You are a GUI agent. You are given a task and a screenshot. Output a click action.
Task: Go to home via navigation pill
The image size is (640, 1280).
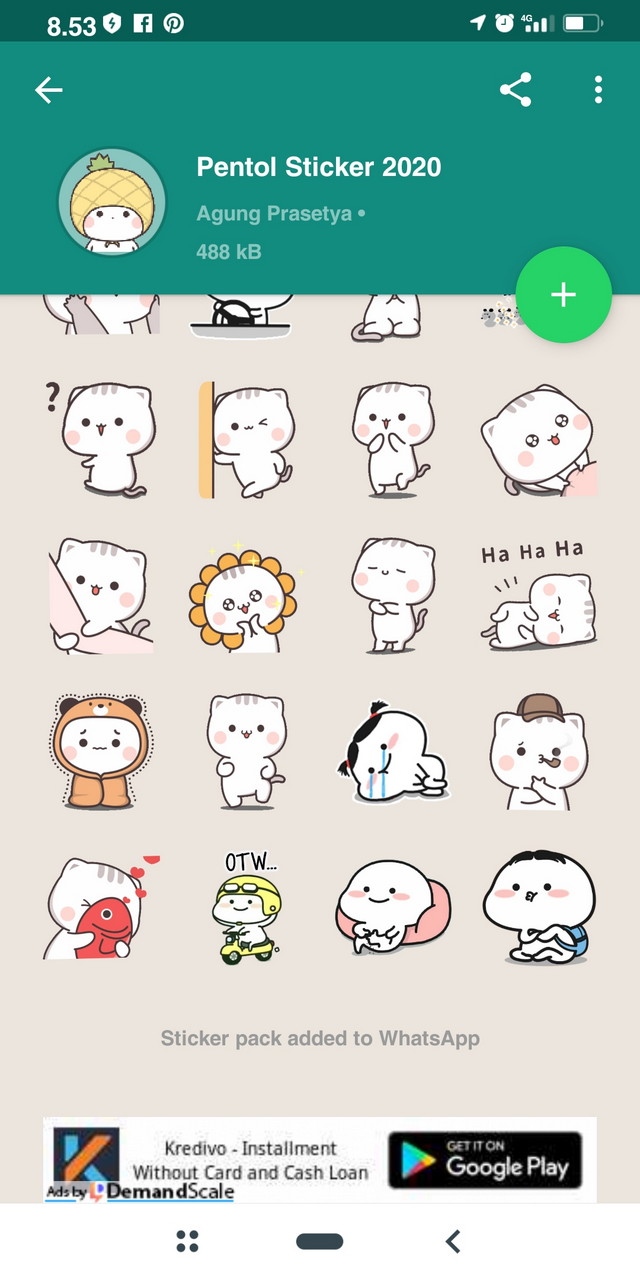point(320,1242)
